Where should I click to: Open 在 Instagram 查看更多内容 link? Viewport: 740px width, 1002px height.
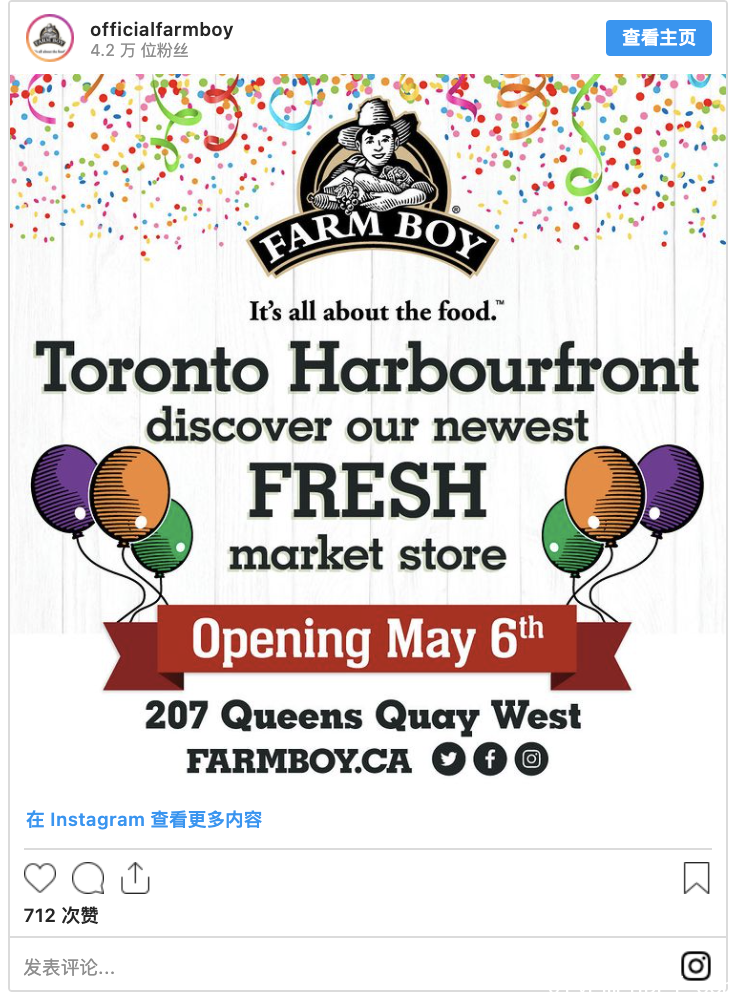pyautogui.click(x=144, y=820)
